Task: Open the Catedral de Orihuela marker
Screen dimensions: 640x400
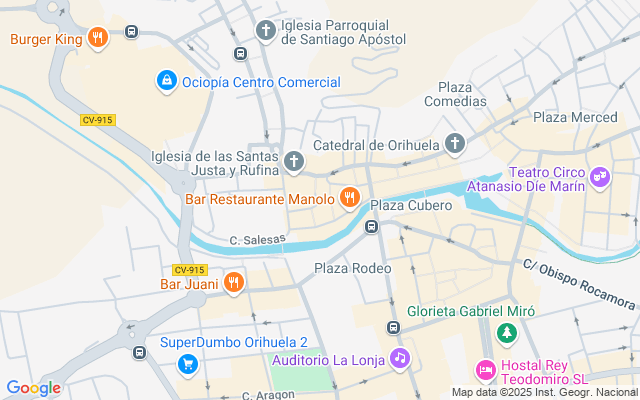Action: (454, 144)
